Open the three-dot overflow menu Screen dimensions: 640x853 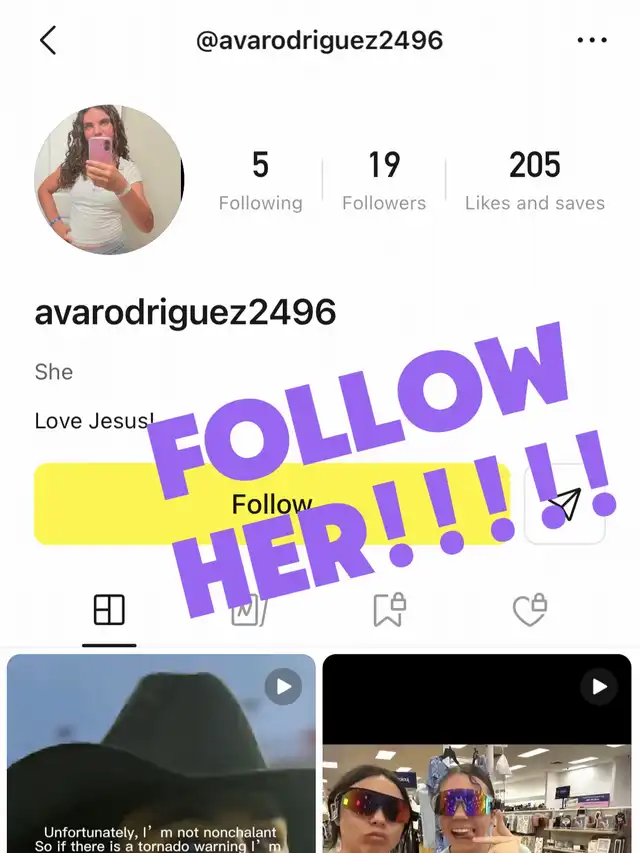[592, 41]
